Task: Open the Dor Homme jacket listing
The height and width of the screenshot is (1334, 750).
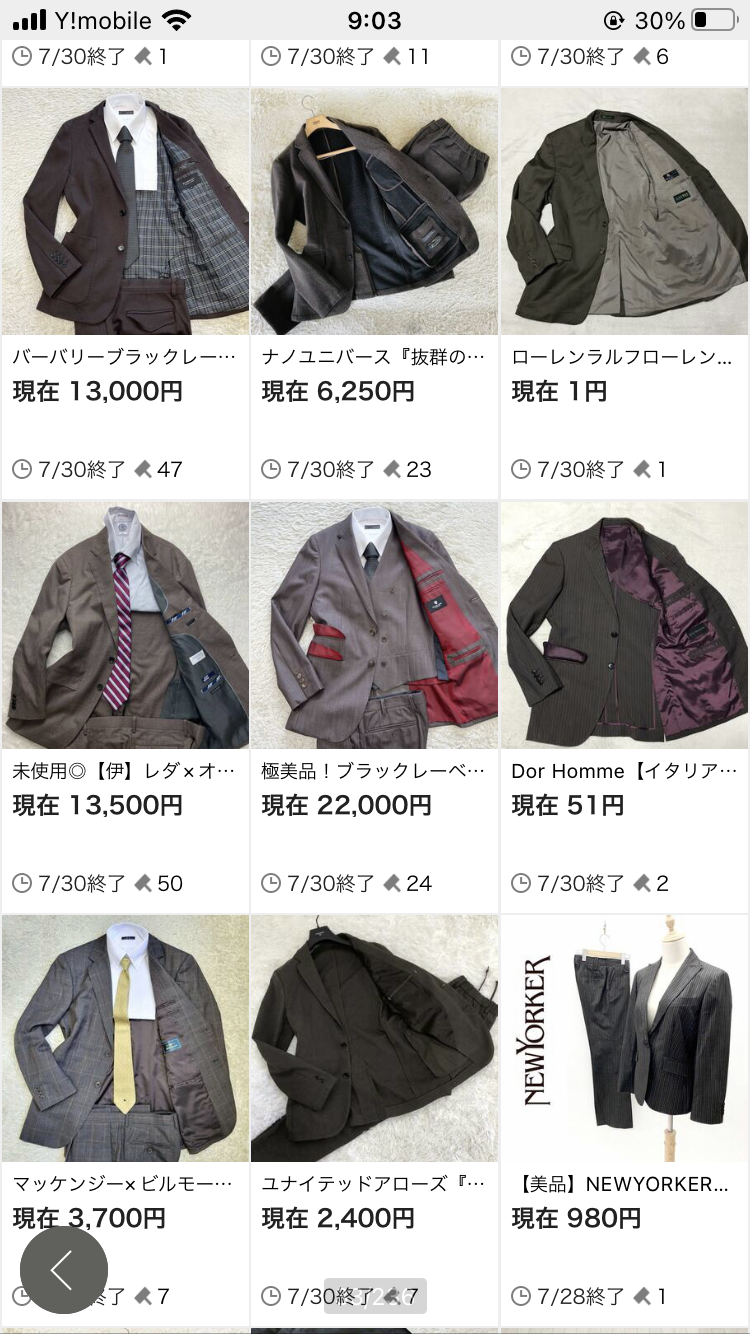Action: 624,627
